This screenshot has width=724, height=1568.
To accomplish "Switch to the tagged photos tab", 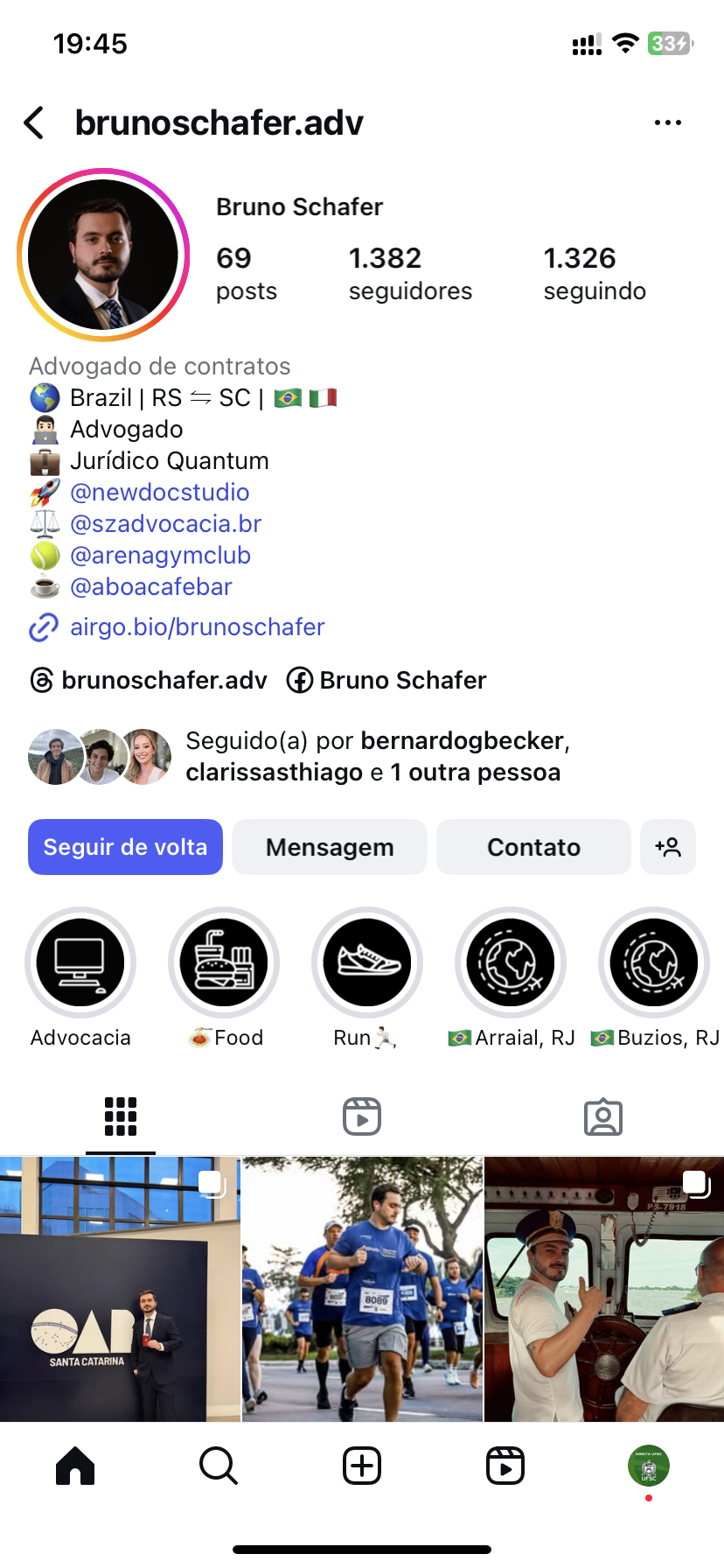I will click(x=603, y=1117).
